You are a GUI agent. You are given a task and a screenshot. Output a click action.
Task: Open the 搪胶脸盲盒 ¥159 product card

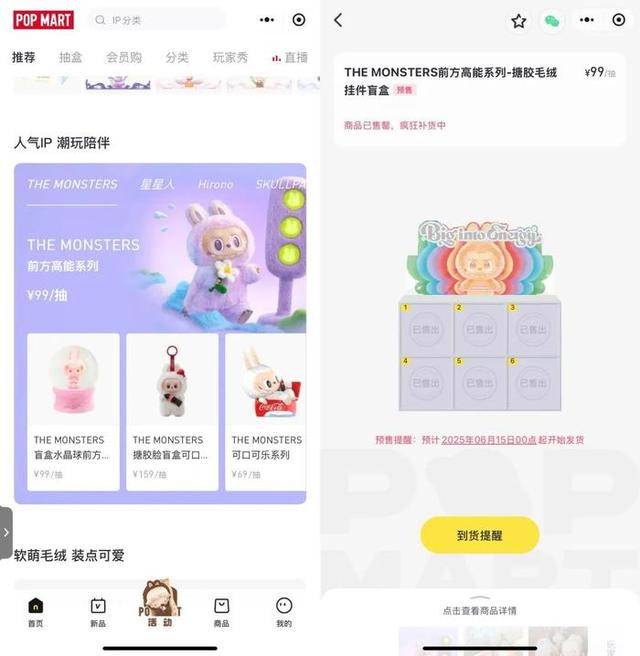pyautogui.click(x=172, y=411)
